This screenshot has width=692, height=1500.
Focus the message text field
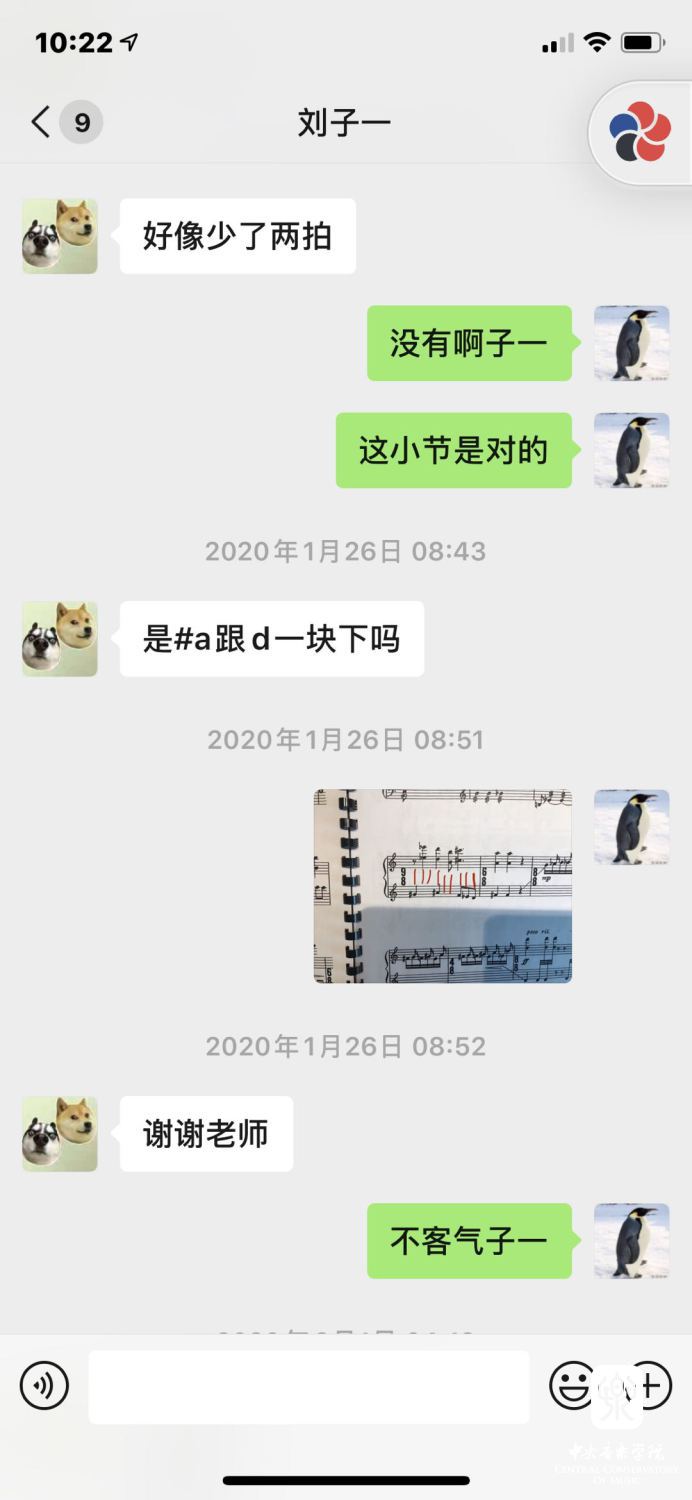(x=309, y=1387)
